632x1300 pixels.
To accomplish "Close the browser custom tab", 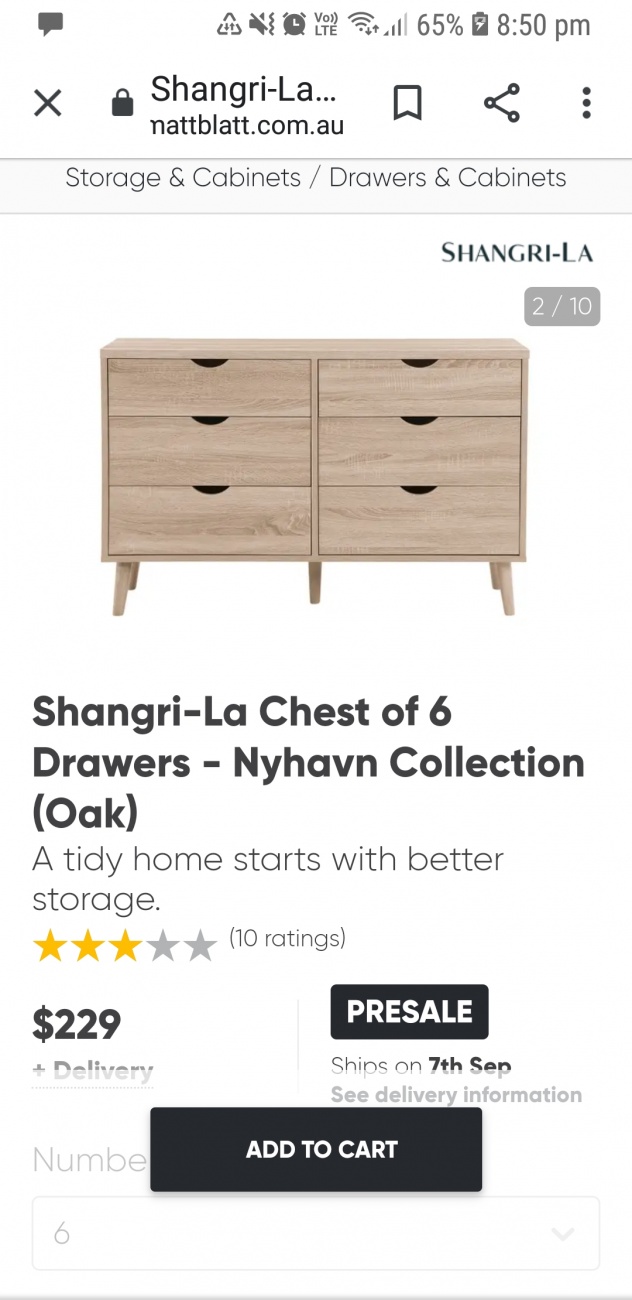I will click(47, 103).
